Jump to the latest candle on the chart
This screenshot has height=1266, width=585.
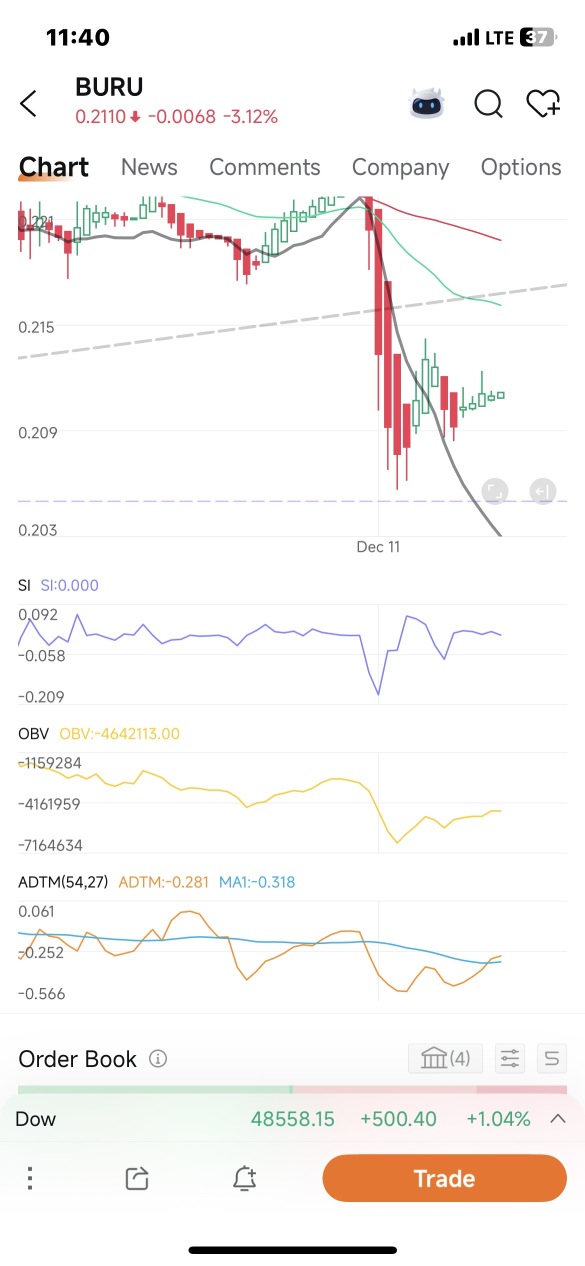click(x=543, y=491)
